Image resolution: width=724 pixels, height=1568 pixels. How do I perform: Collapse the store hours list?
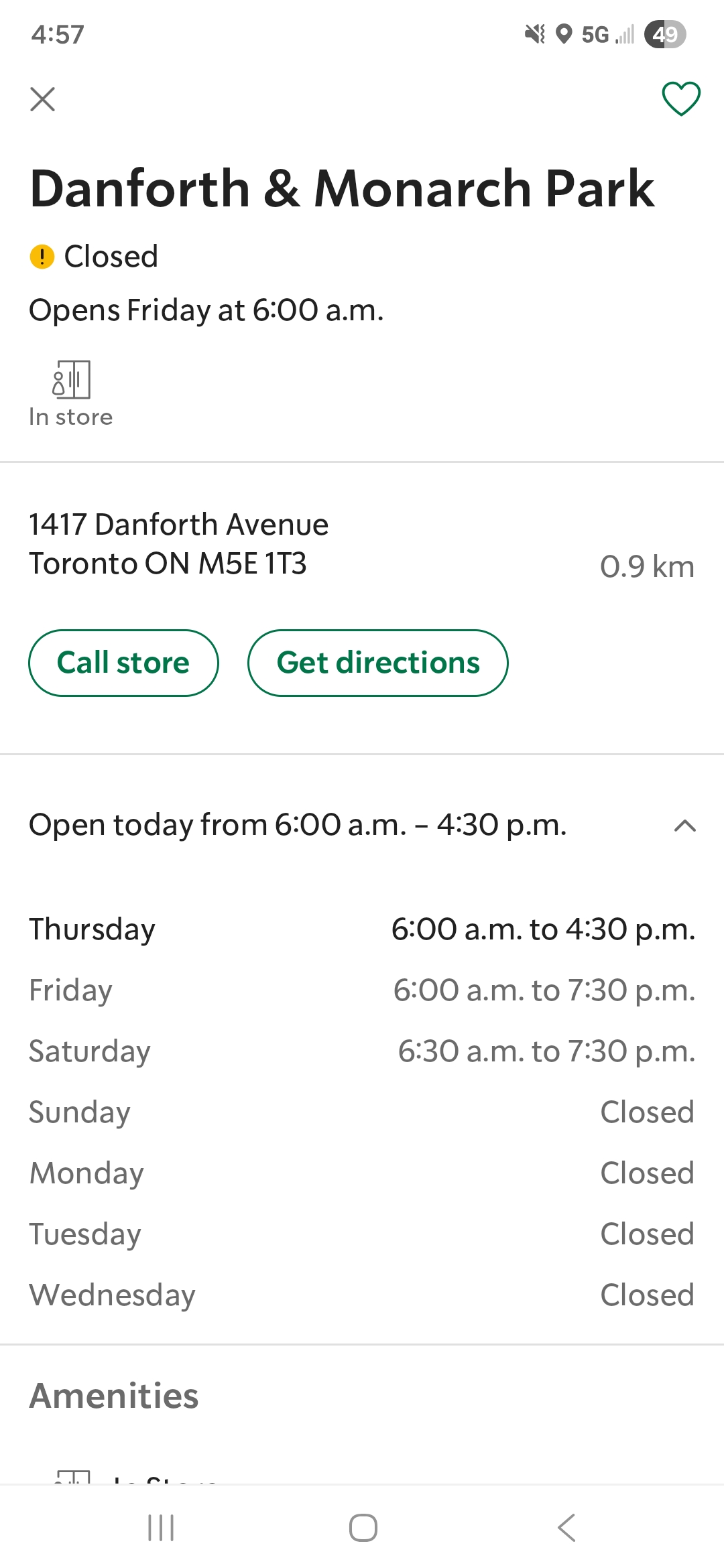pyautogui.click(x=684, y=825)
